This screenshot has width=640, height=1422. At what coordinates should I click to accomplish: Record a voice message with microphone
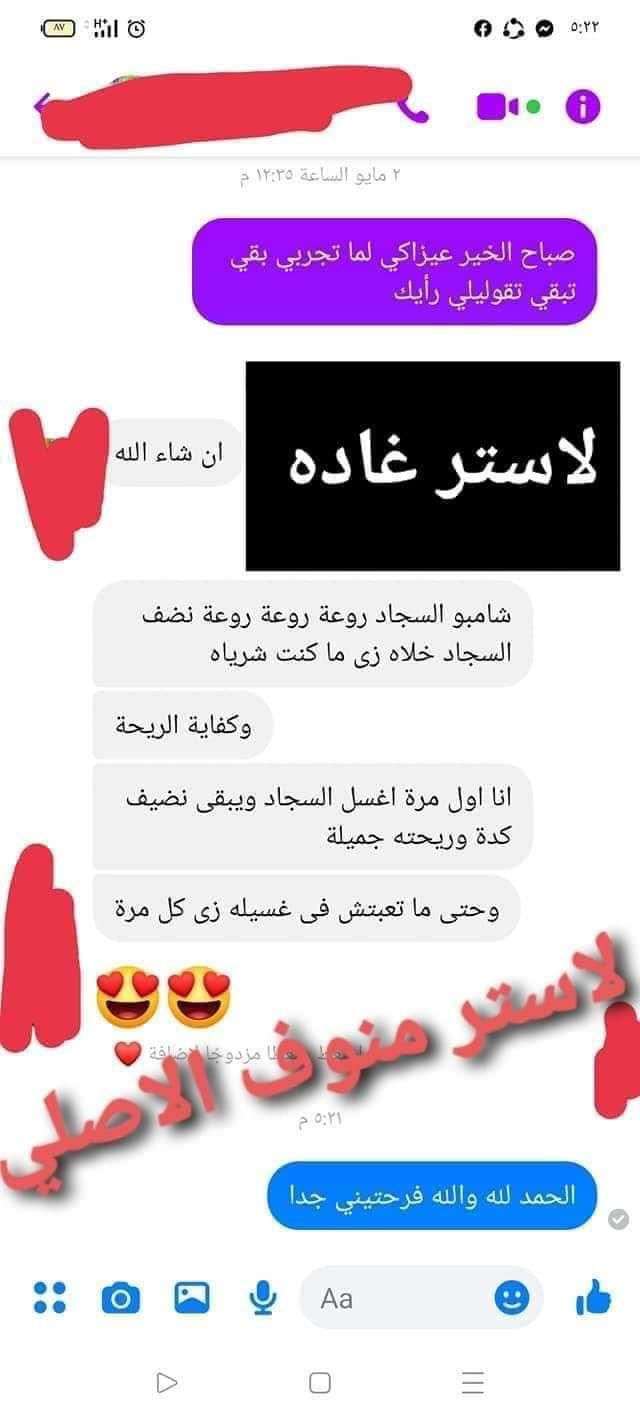click(263, 1298)
